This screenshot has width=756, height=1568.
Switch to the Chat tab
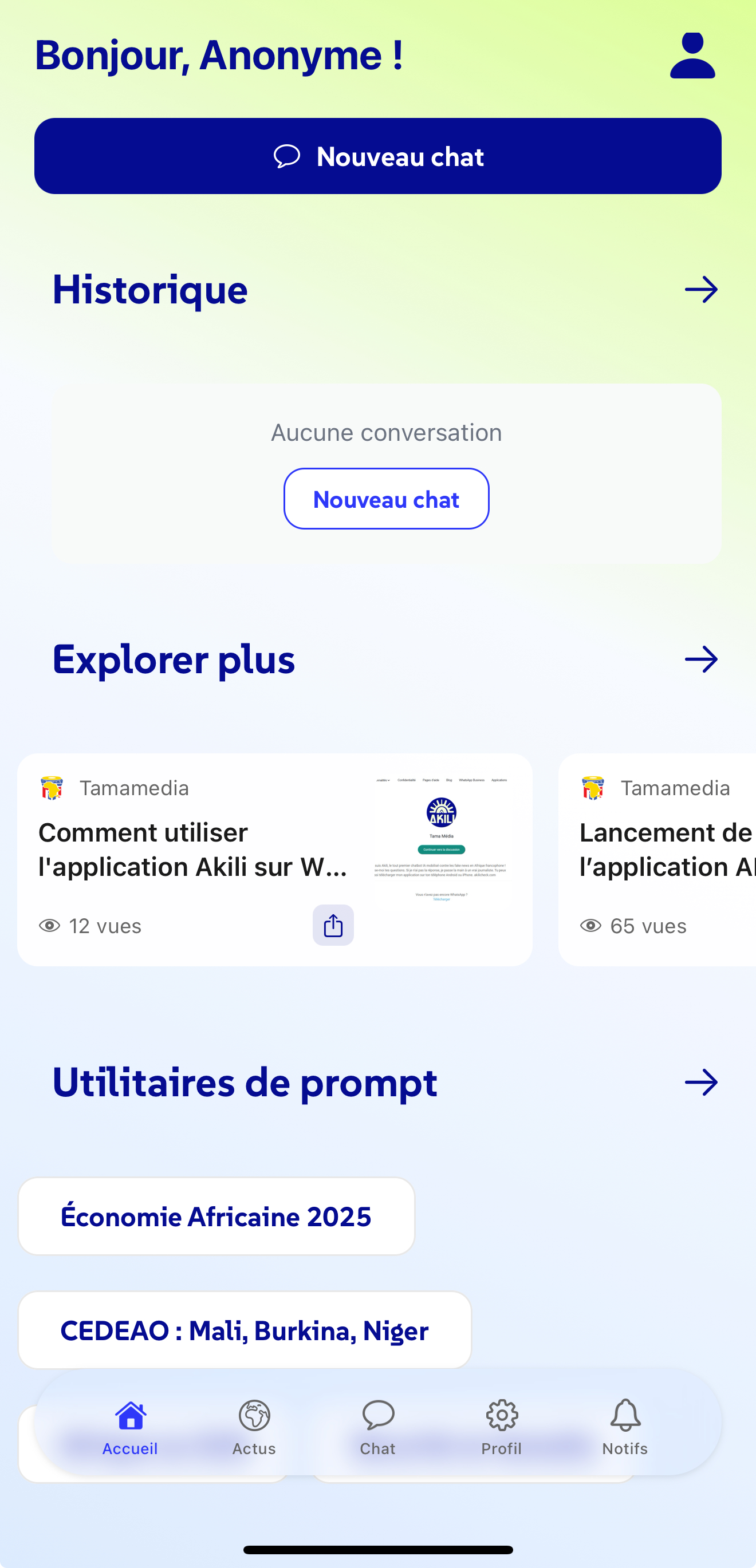(x=377, y=1427)
